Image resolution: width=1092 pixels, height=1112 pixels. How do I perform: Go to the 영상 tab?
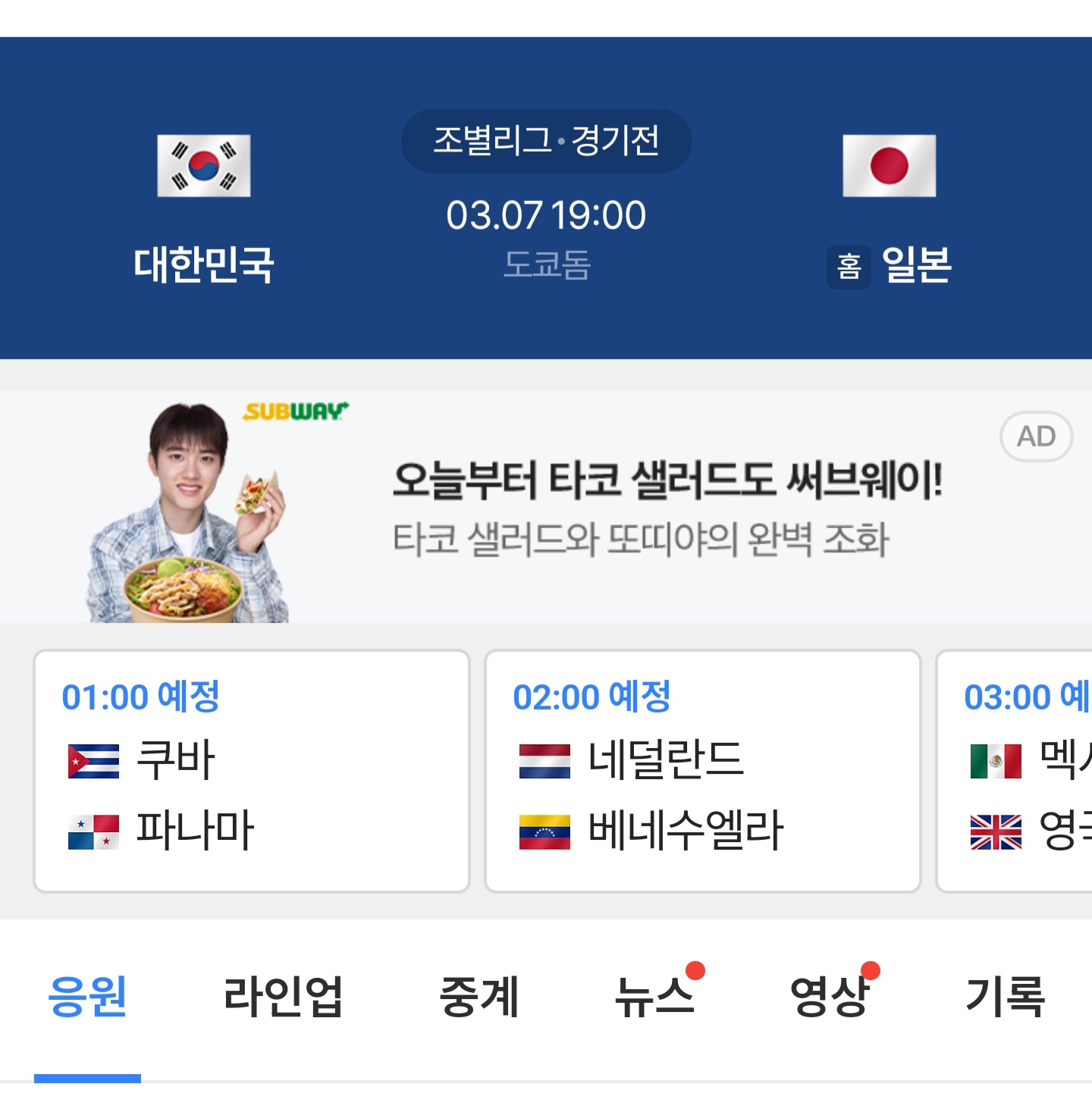coord(830,996)
